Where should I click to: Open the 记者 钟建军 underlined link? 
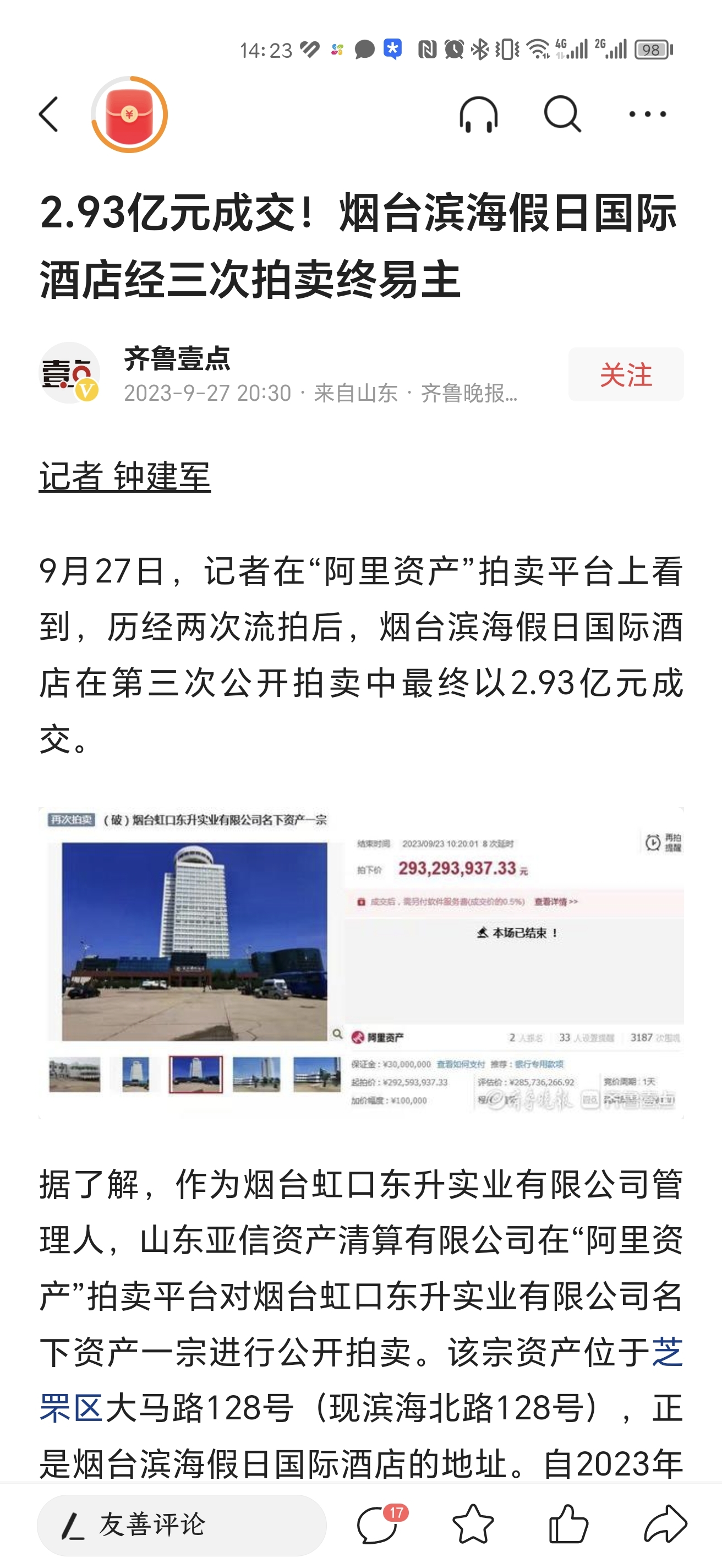pyautogui.click(x=125, y=476)
